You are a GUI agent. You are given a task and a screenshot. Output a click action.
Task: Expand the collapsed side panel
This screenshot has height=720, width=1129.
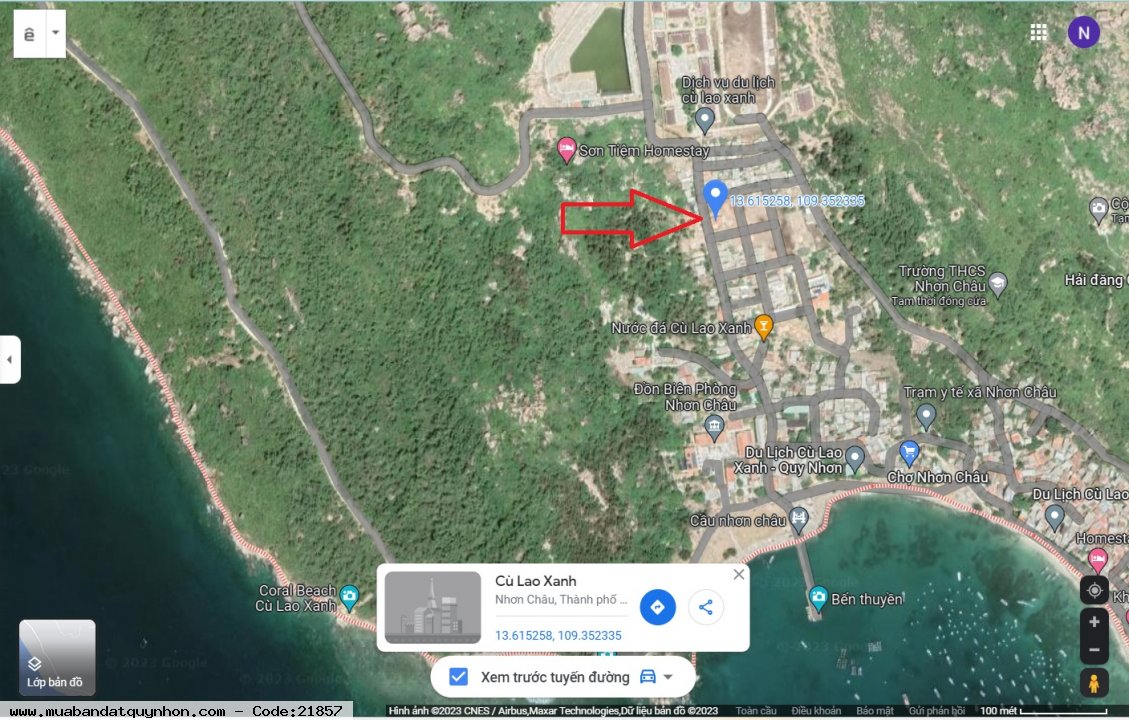click(x=9, y=359)
